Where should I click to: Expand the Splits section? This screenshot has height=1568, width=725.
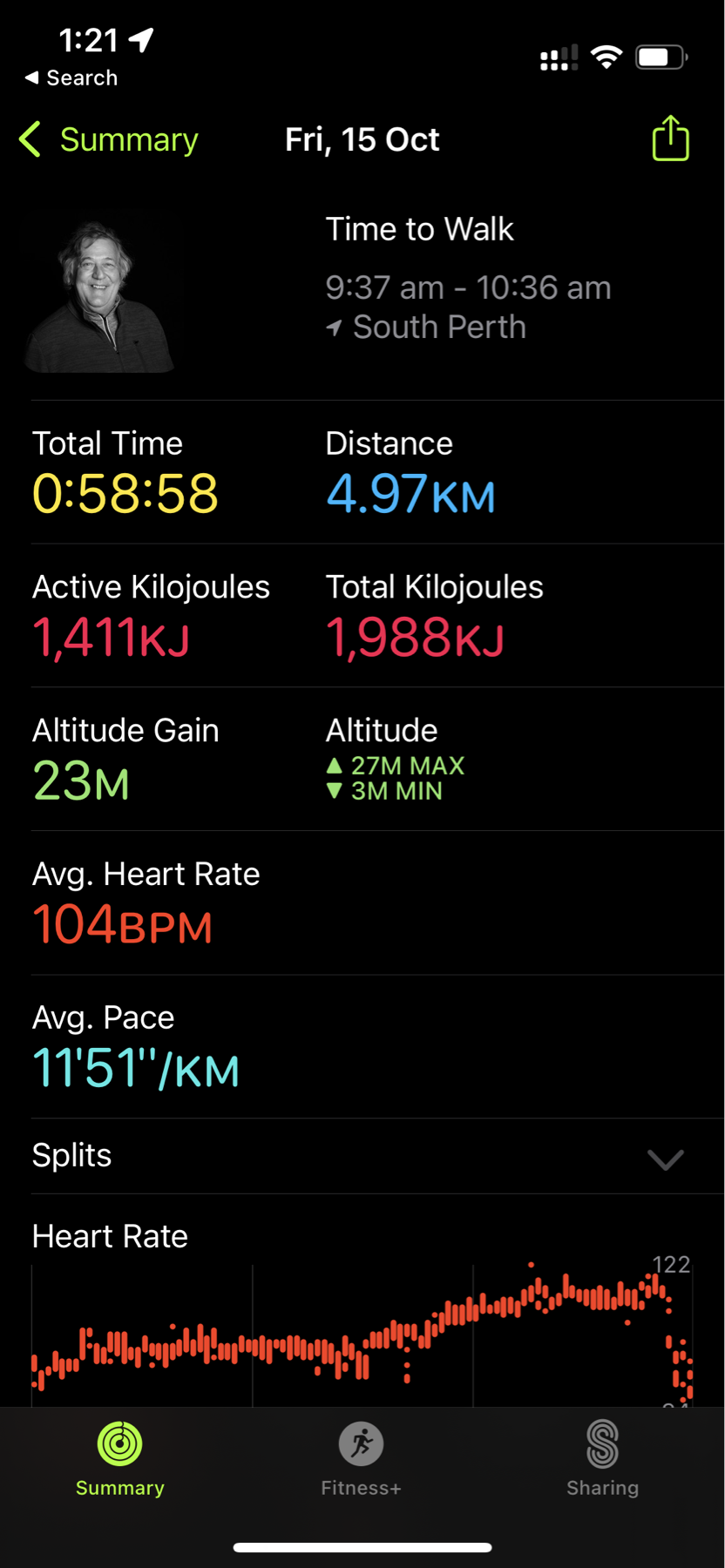tap(665, 1159)
